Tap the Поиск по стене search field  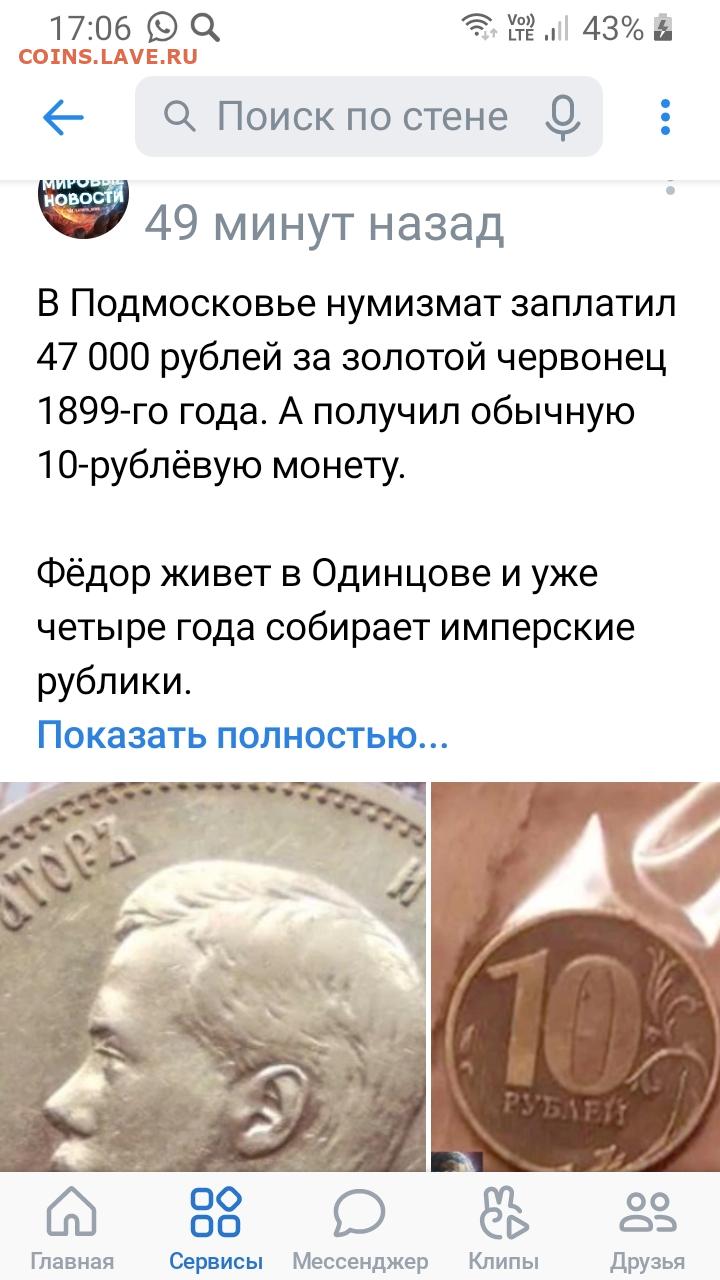click(369, 117)
